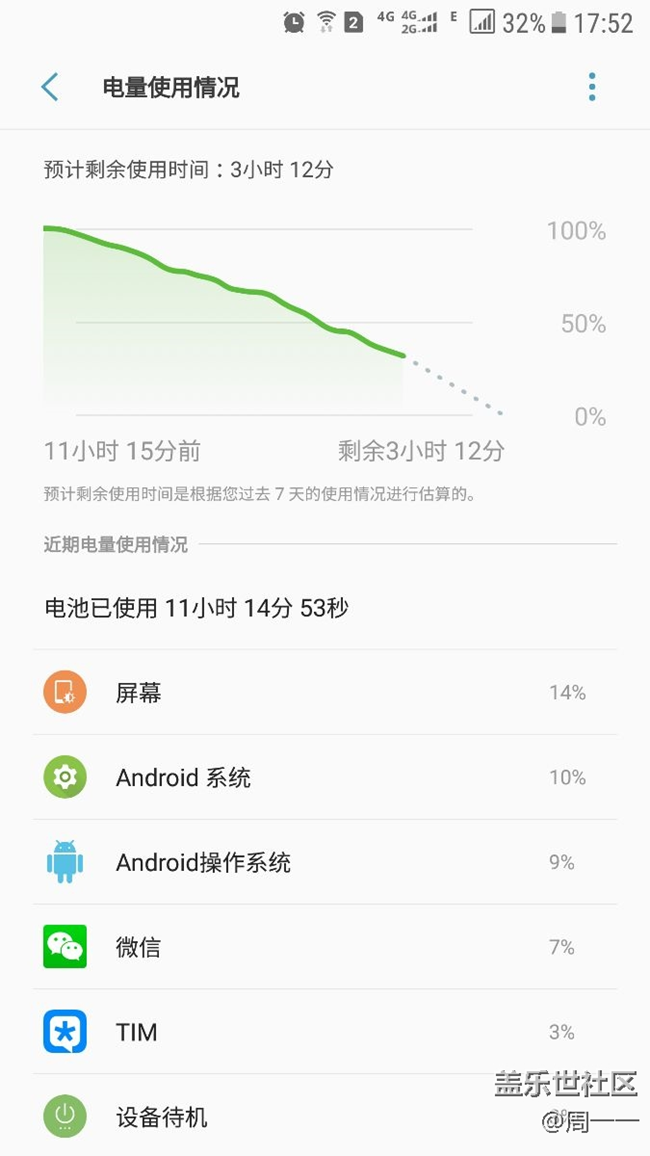
Task: Open the three-dot overflow menu
Action: pos(592,88)
